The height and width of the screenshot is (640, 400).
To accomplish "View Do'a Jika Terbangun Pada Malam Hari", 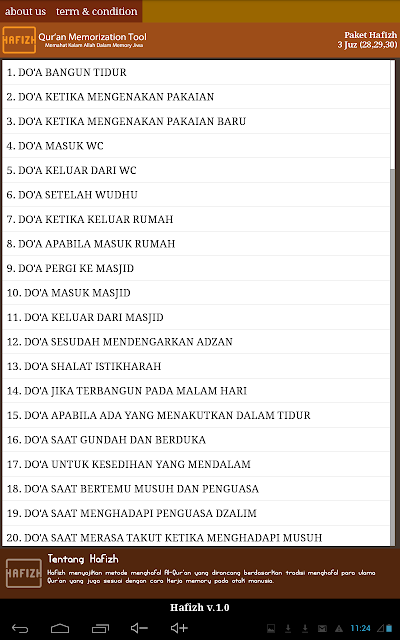I will tap(196, 391).
